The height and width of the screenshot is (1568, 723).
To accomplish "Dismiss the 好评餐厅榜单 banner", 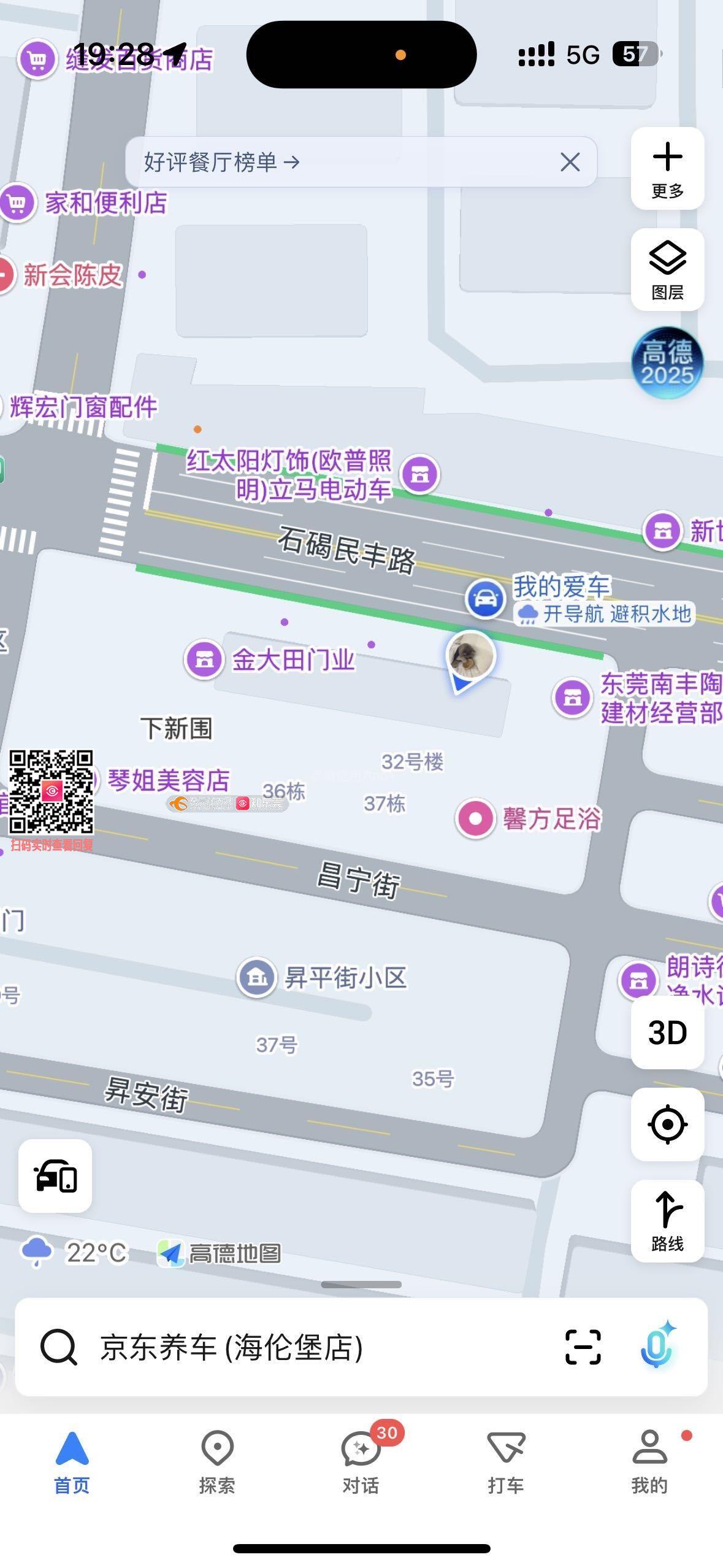I will (570, 163).
